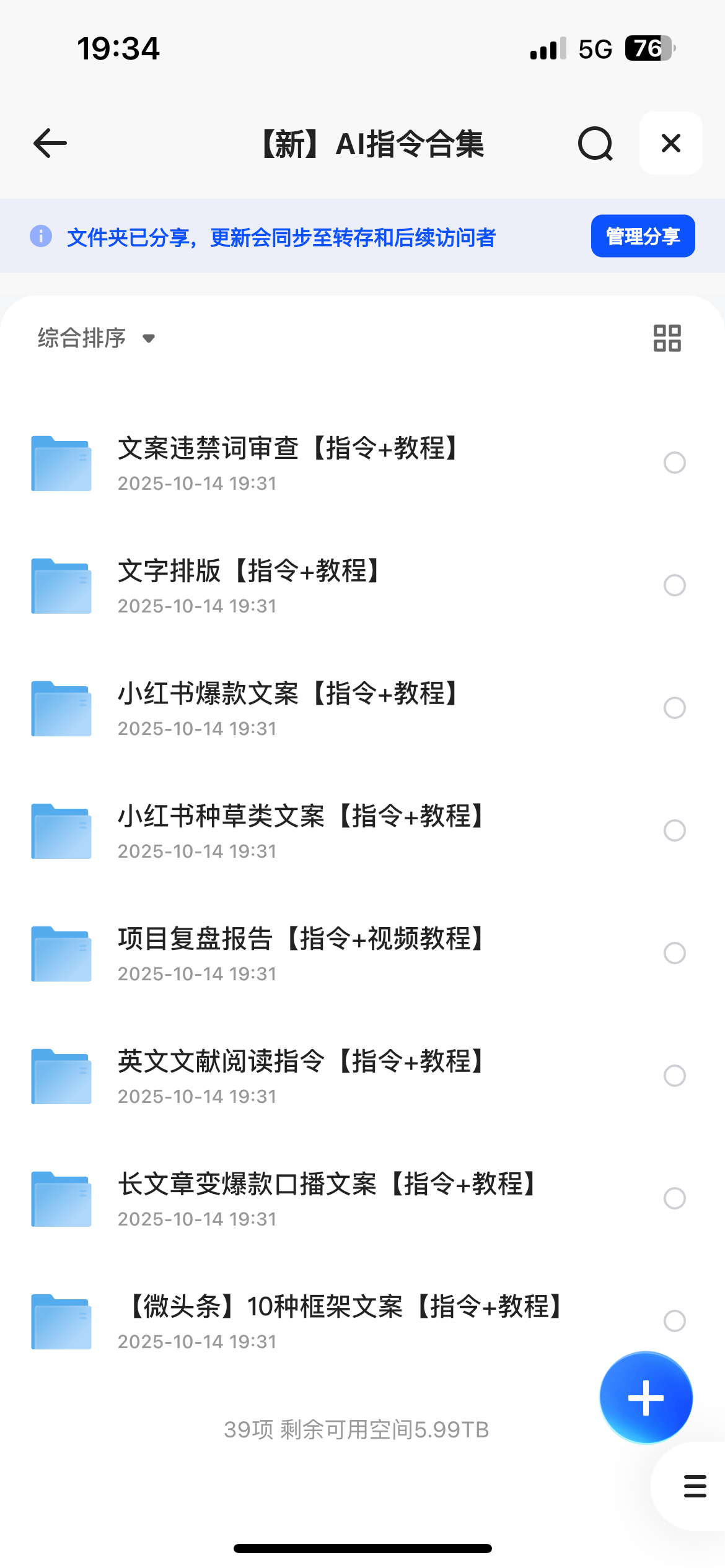Select the 英文文献阅读指令 folder checkbox
Image resolution: width=725 pixels, height=1568 pixels.
coord(674,1076)
